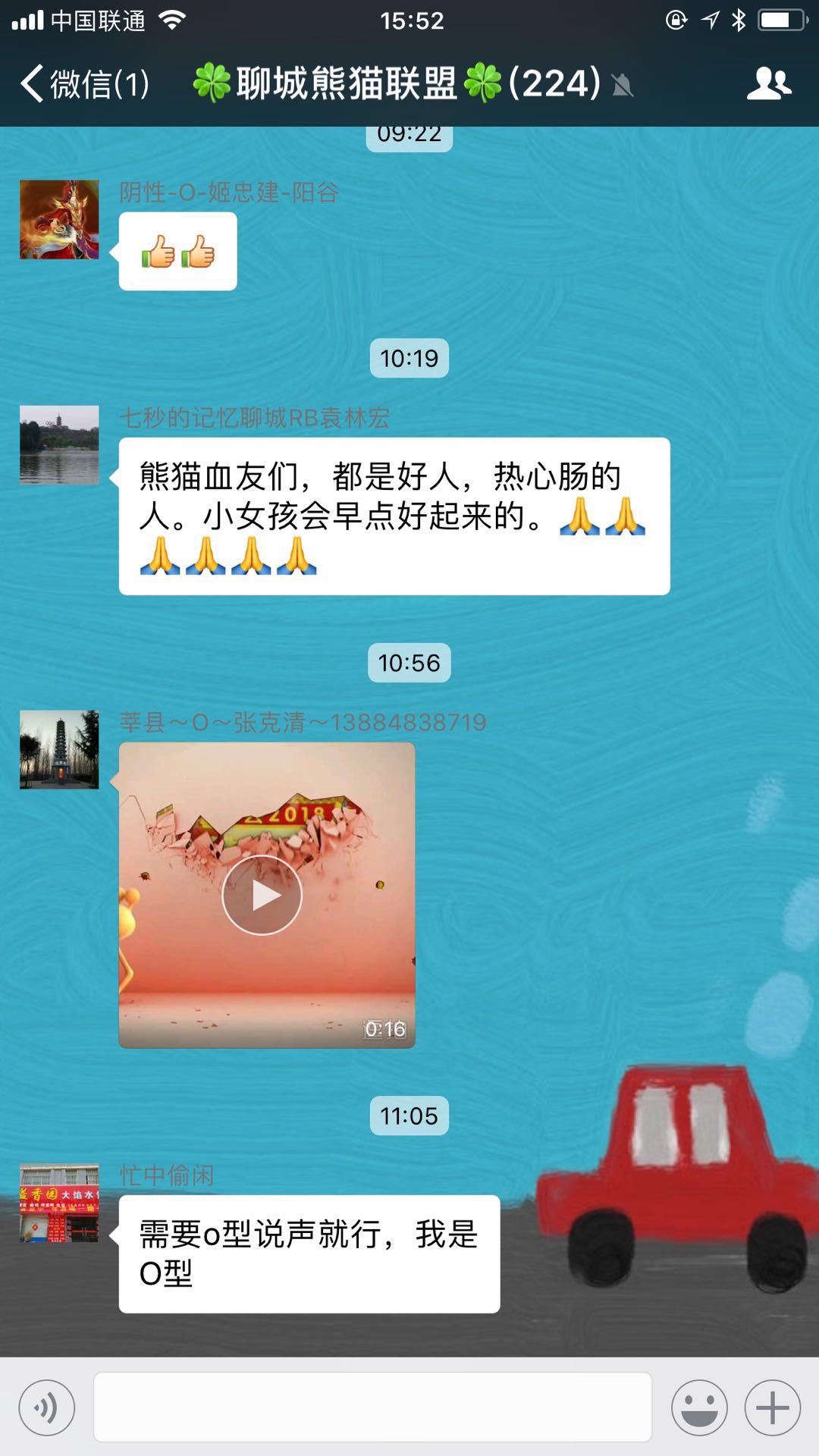Open 忙中偷闲's profile avatar
The height and width of the screenshot is (1456, 819).
(x=59, y=1202)
